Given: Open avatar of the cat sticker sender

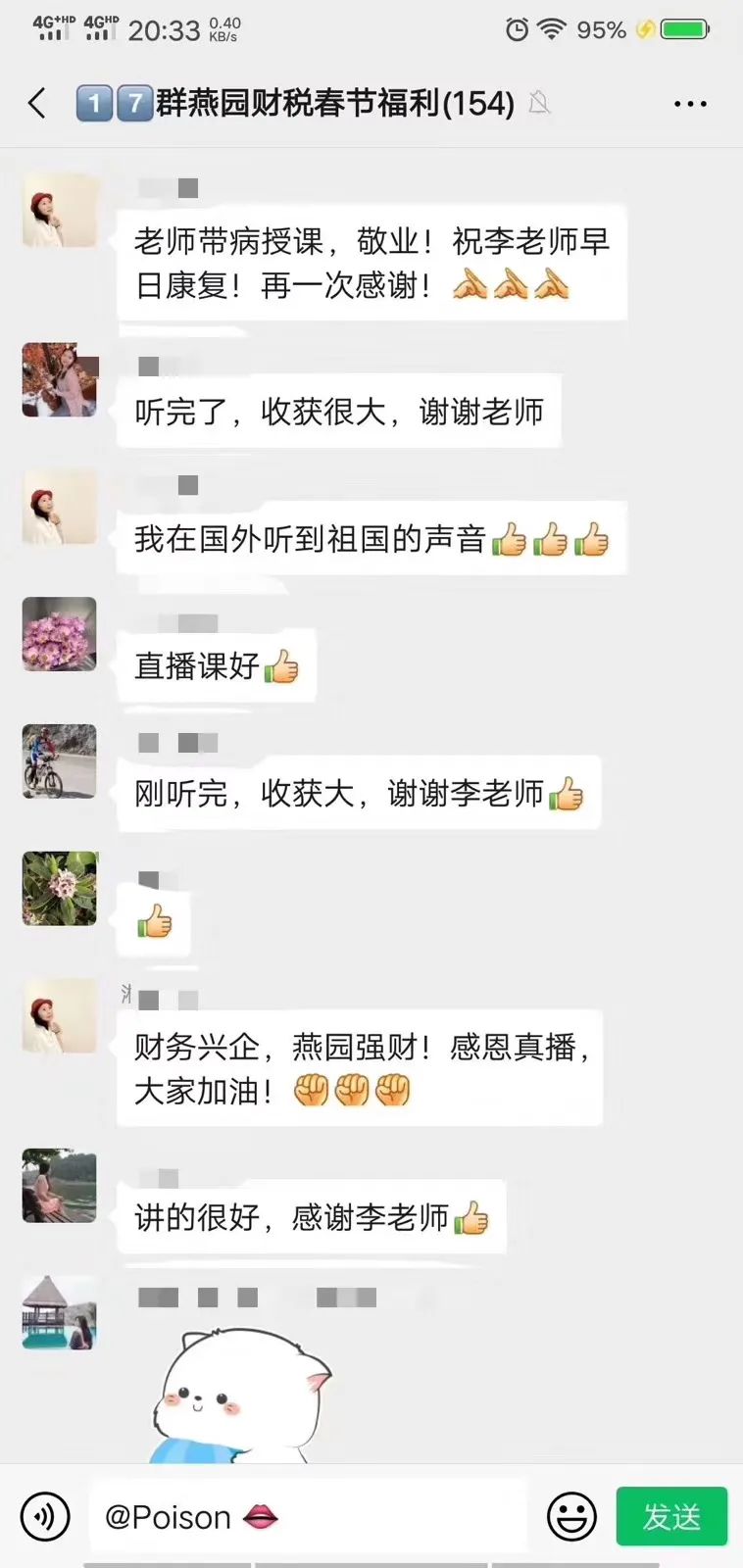Looking at the screenshot, I should (60, 1313).
